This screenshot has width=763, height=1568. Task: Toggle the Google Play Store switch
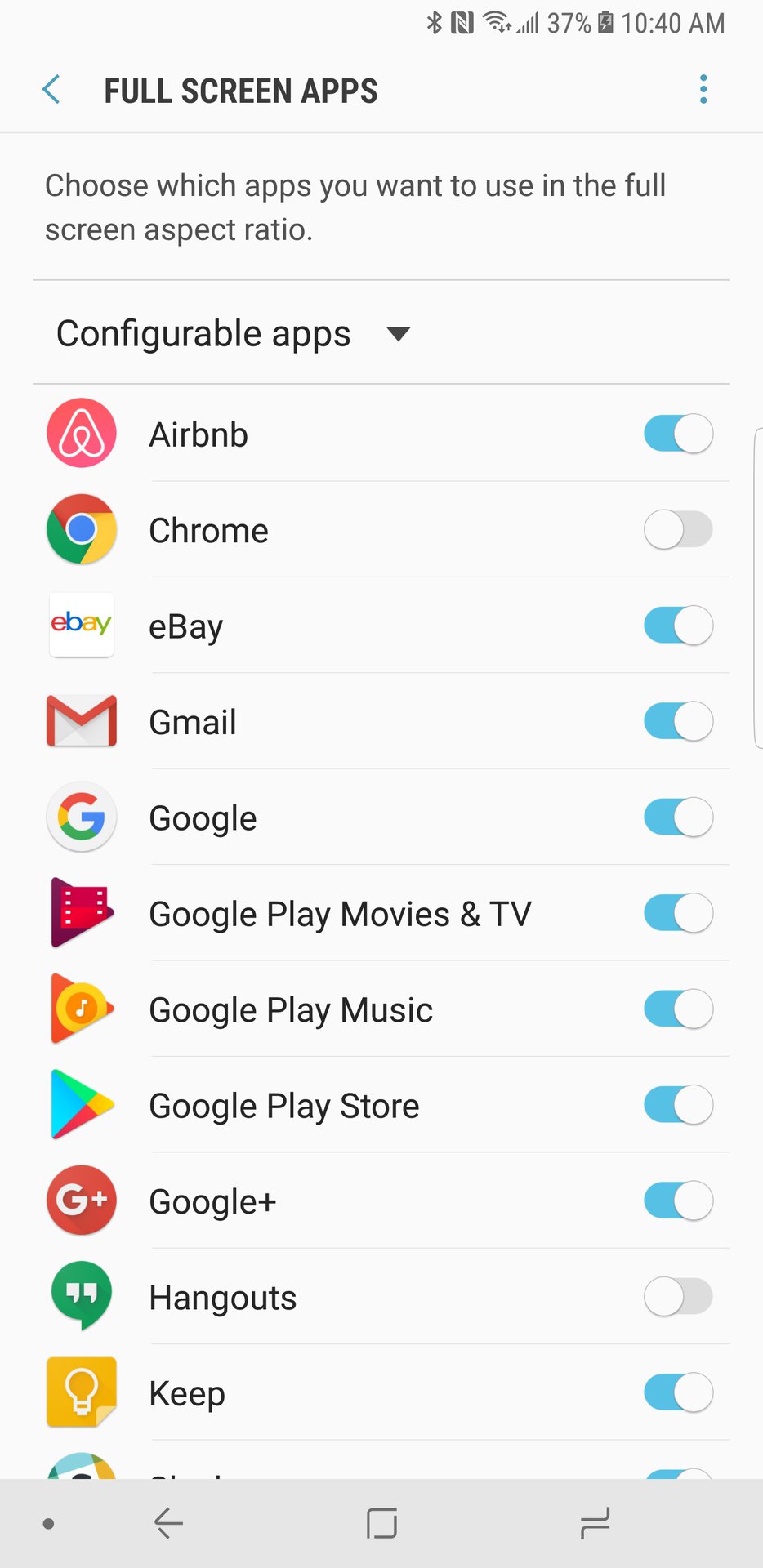678,1105
